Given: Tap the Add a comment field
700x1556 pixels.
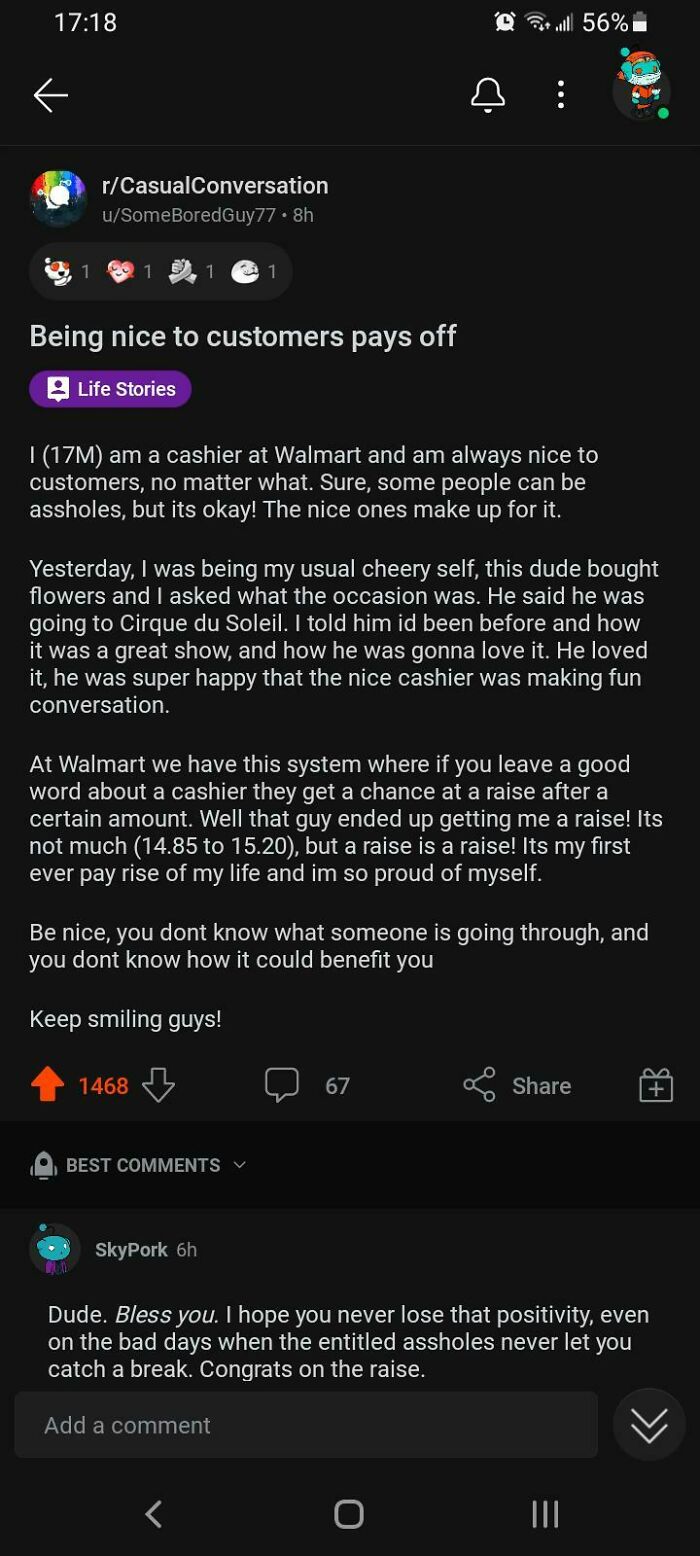Looking at the screenshot, I should point(305,1425).
